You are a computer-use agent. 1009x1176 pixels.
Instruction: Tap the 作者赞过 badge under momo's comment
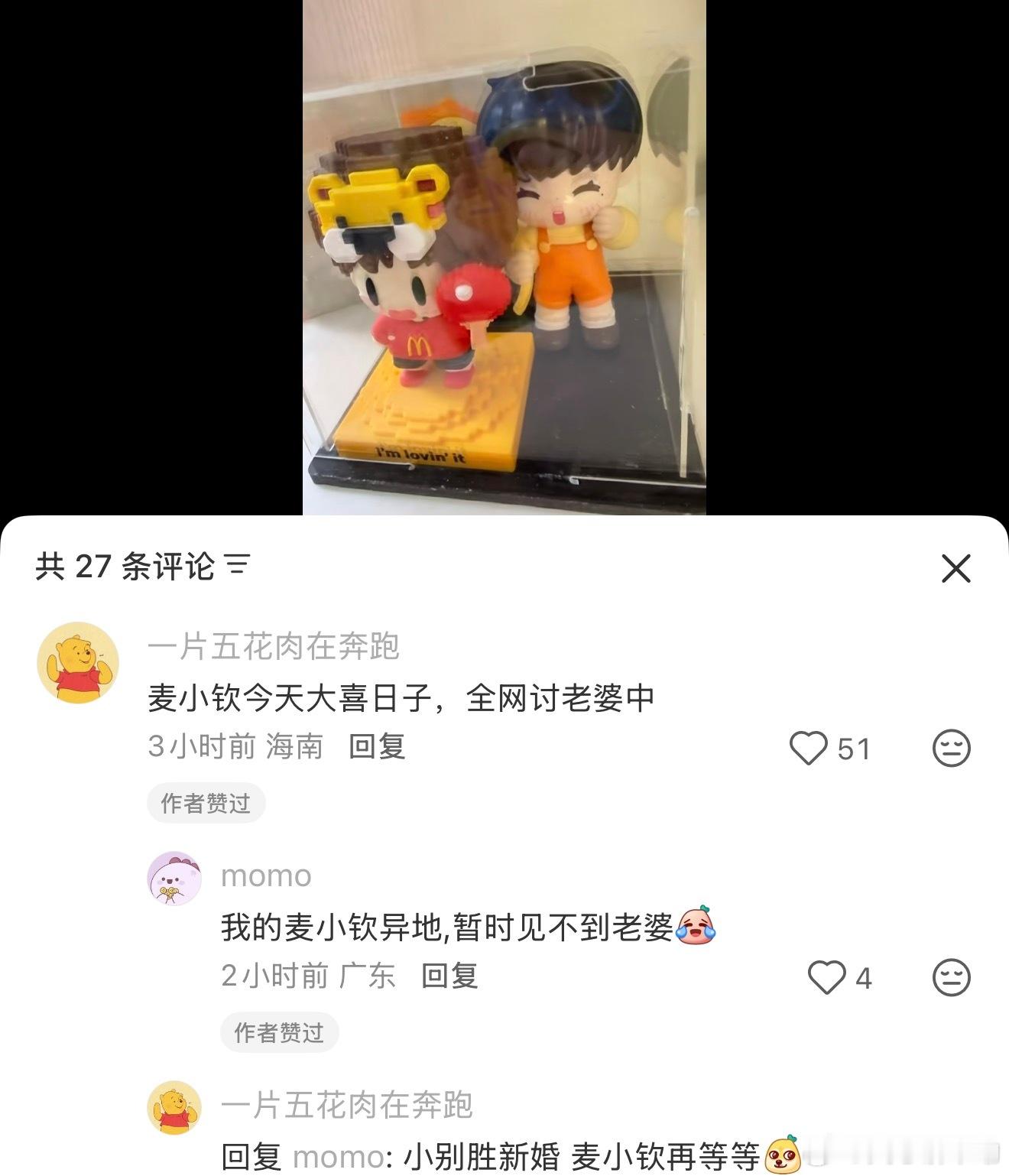click(x=278, y=1031)
